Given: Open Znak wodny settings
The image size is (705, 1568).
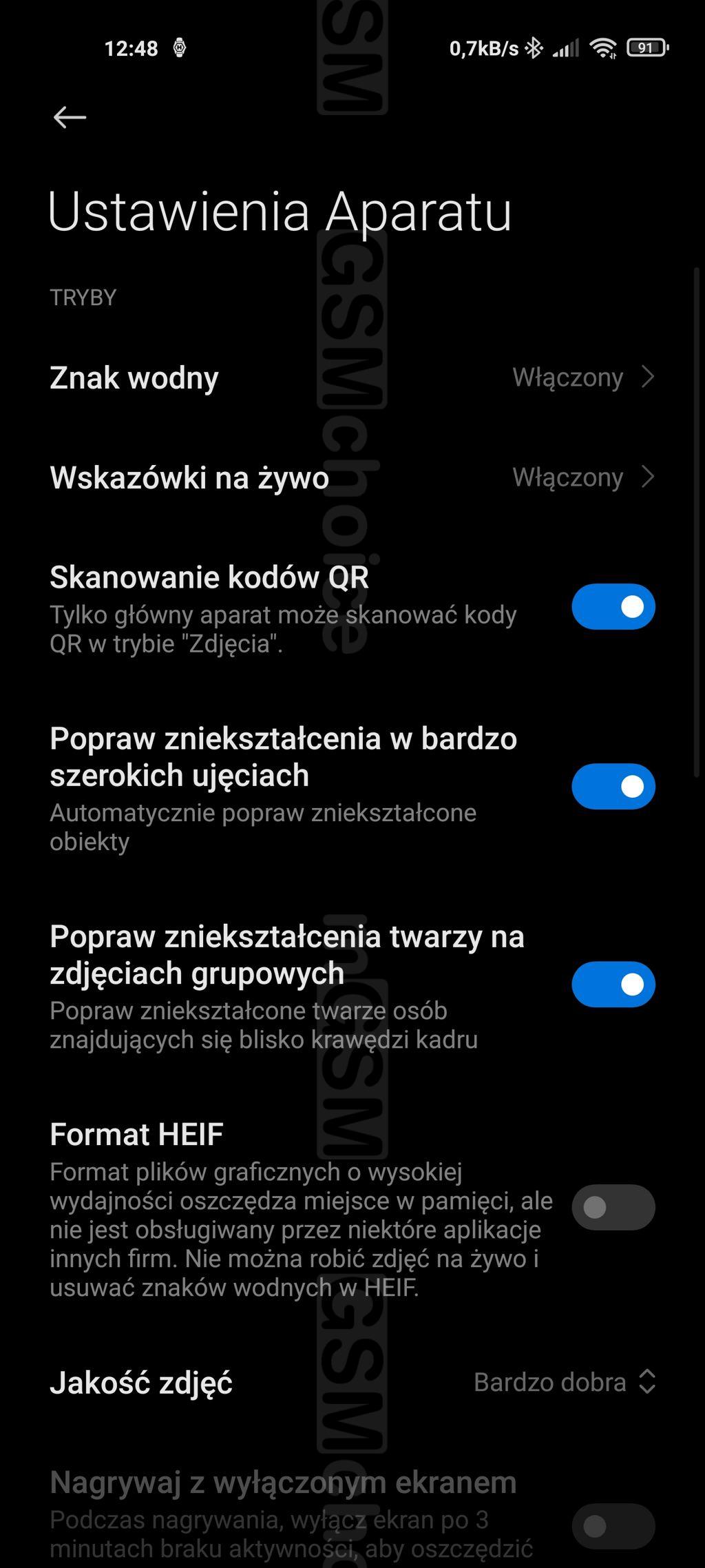Looking at the screenshot, I should pyautogui.click(x=352, y=378).
